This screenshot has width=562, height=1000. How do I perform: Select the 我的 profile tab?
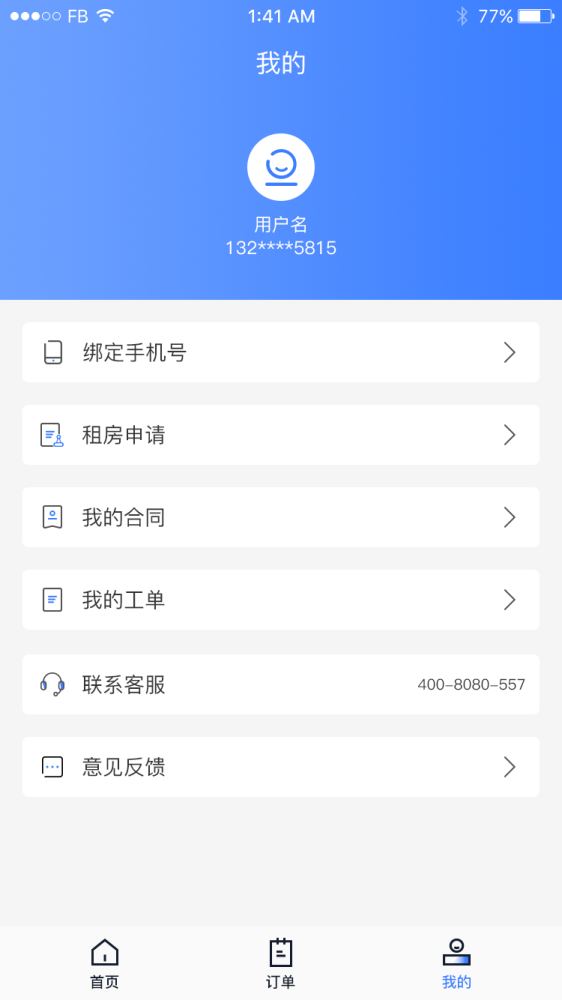pos(457,963)
